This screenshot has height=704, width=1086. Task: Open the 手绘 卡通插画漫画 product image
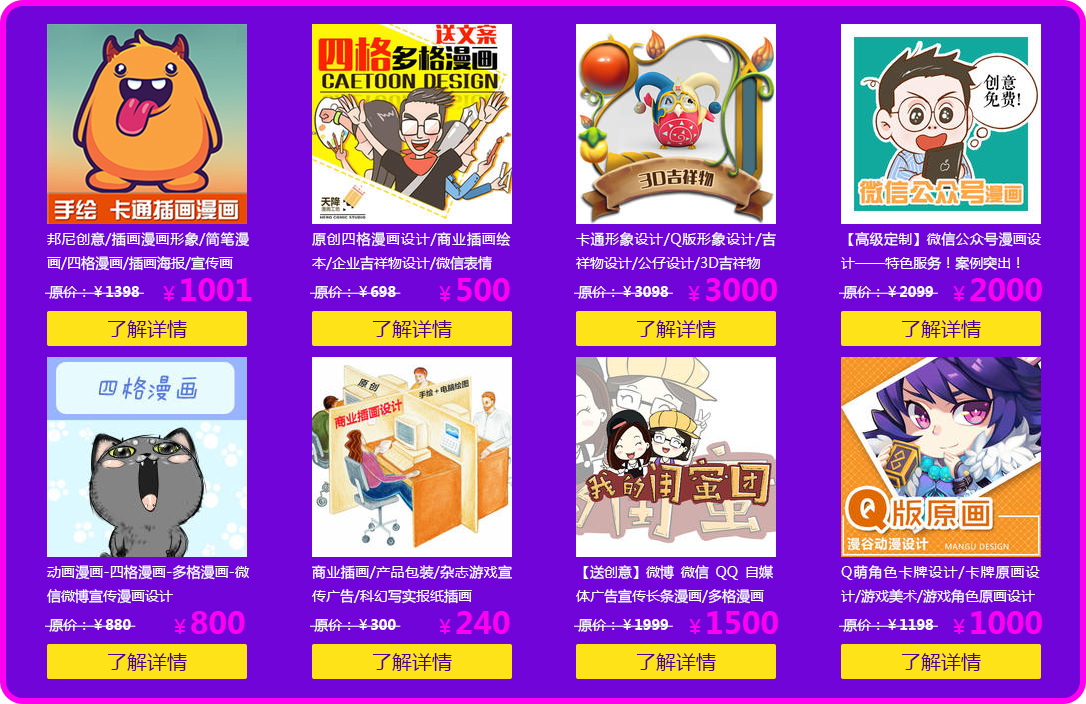[x=147, y=124]
